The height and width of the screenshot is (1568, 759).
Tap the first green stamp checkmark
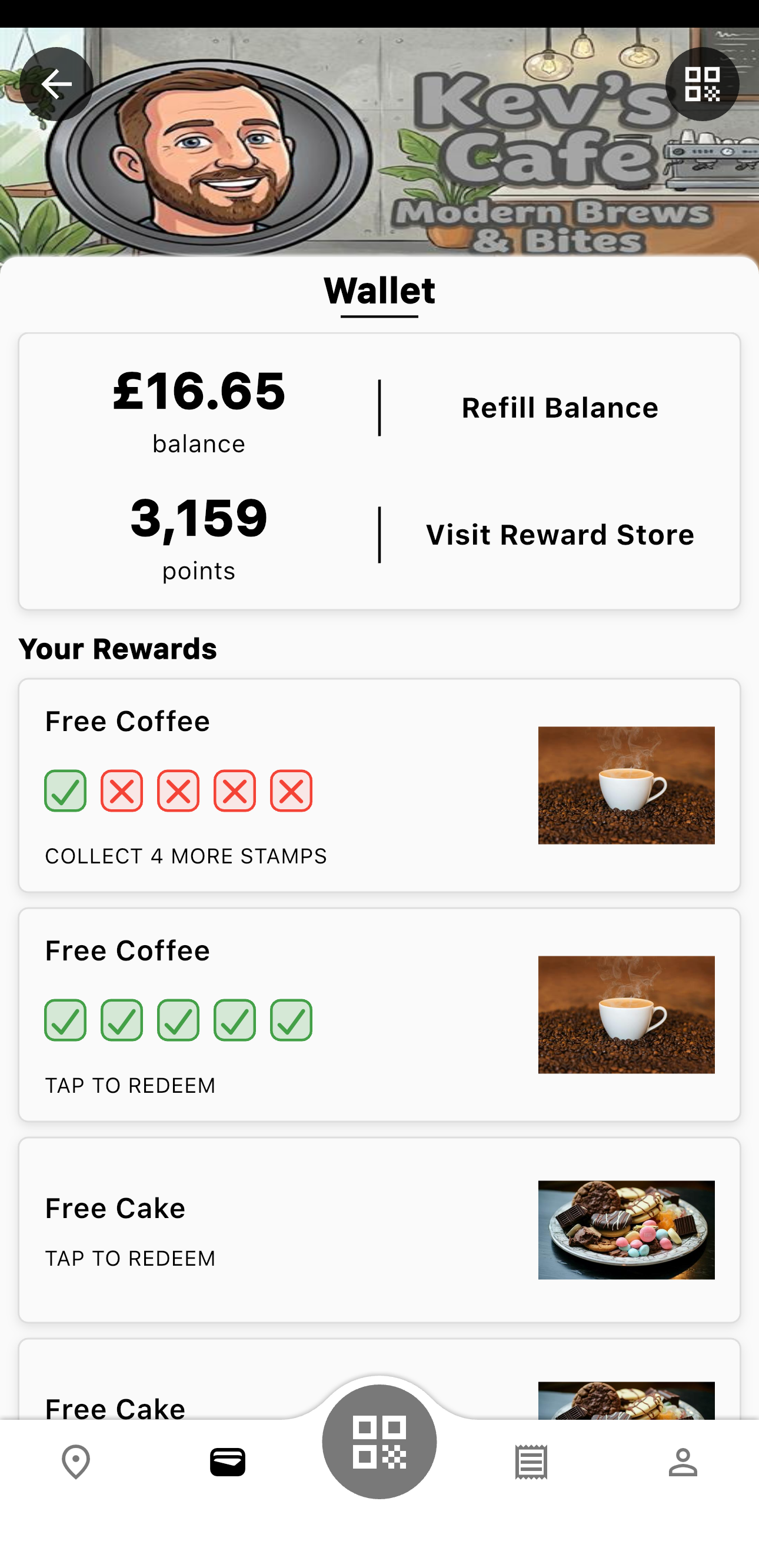coord(65,790)
